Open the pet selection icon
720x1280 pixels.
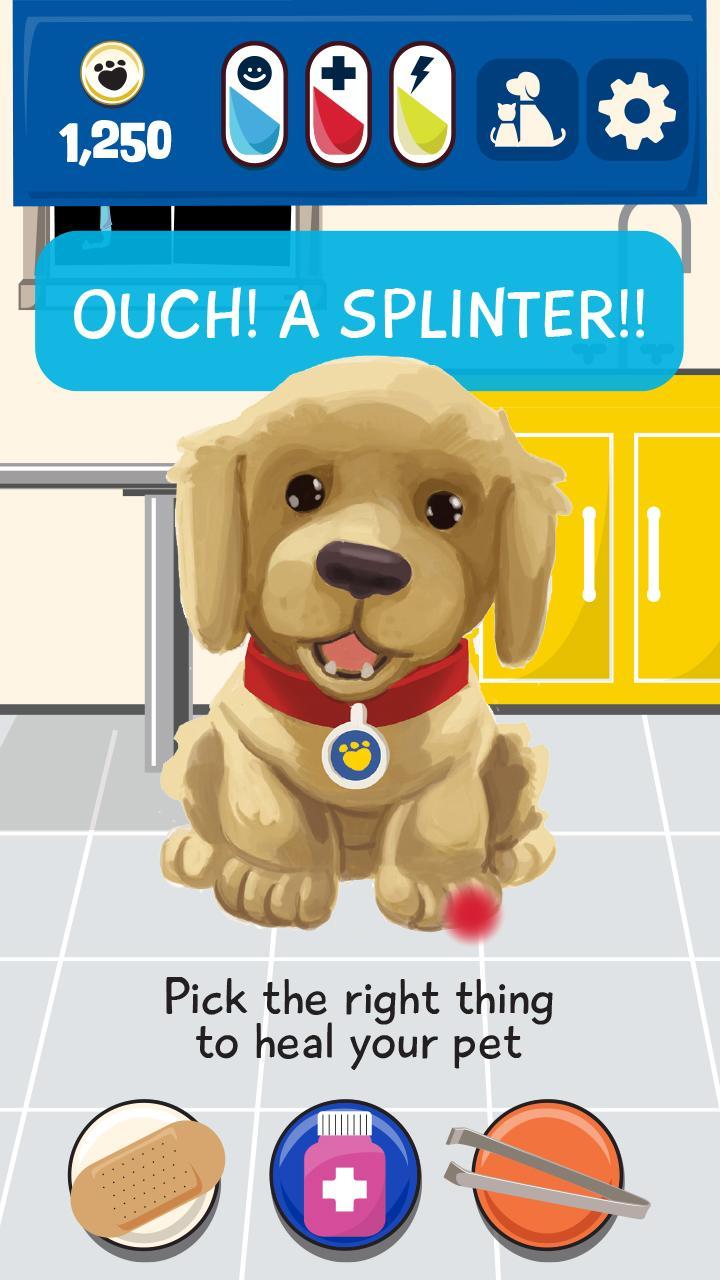527,109
